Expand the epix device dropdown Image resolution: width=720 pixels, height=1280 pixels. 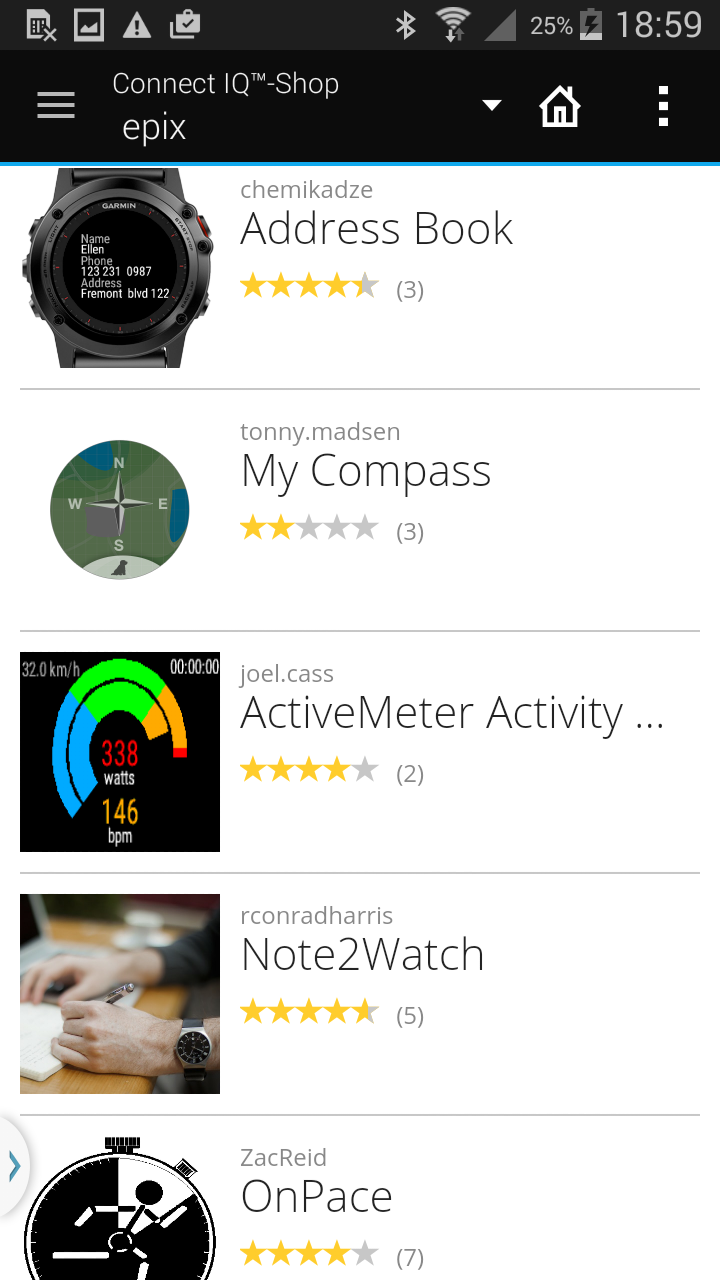pos(490,105)
